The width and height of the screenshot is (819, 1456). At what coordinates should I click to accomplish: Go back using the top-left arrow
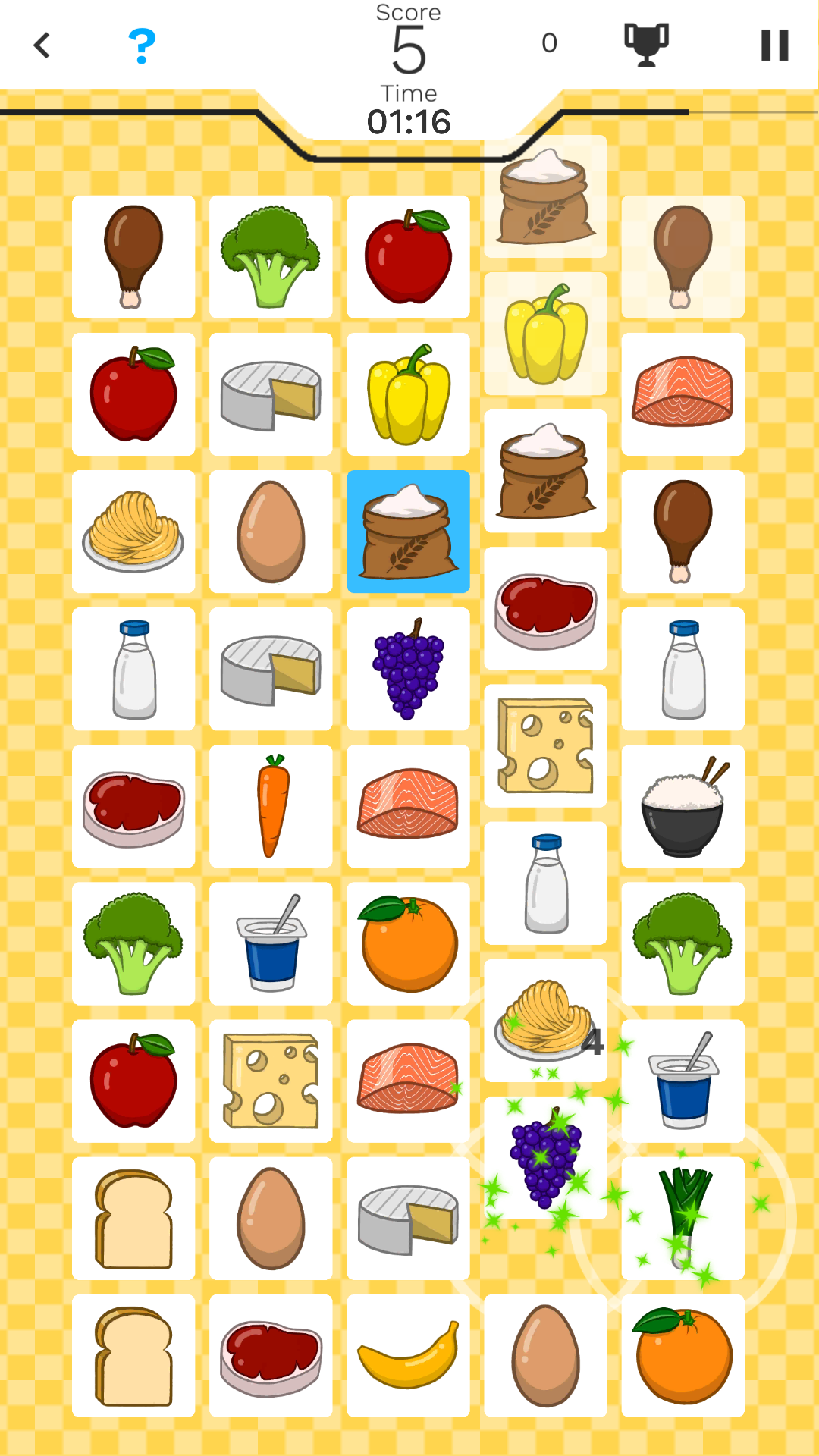point(42,45)
